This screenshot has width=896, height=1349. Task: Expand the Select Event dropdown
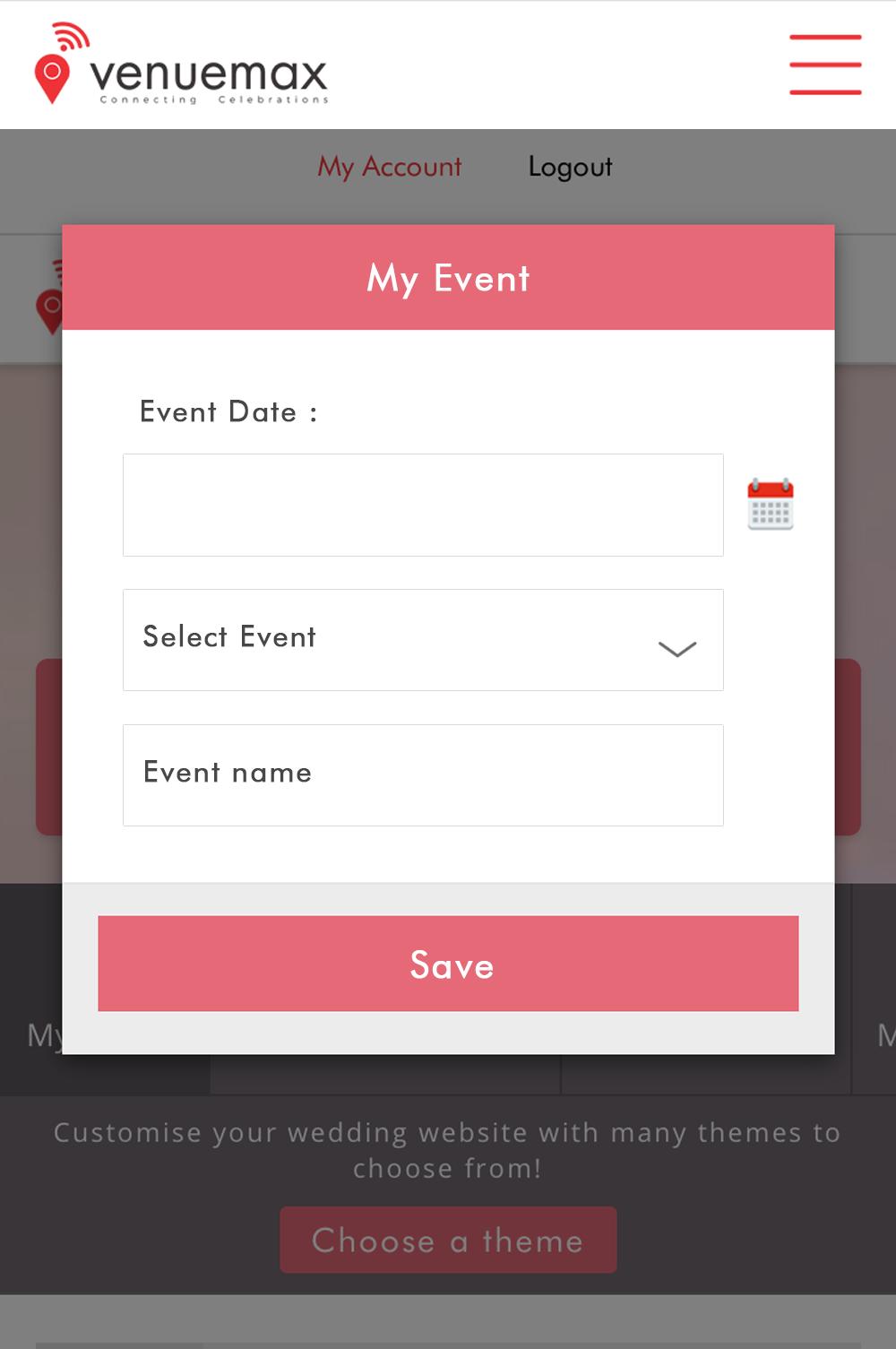point(423,640)
